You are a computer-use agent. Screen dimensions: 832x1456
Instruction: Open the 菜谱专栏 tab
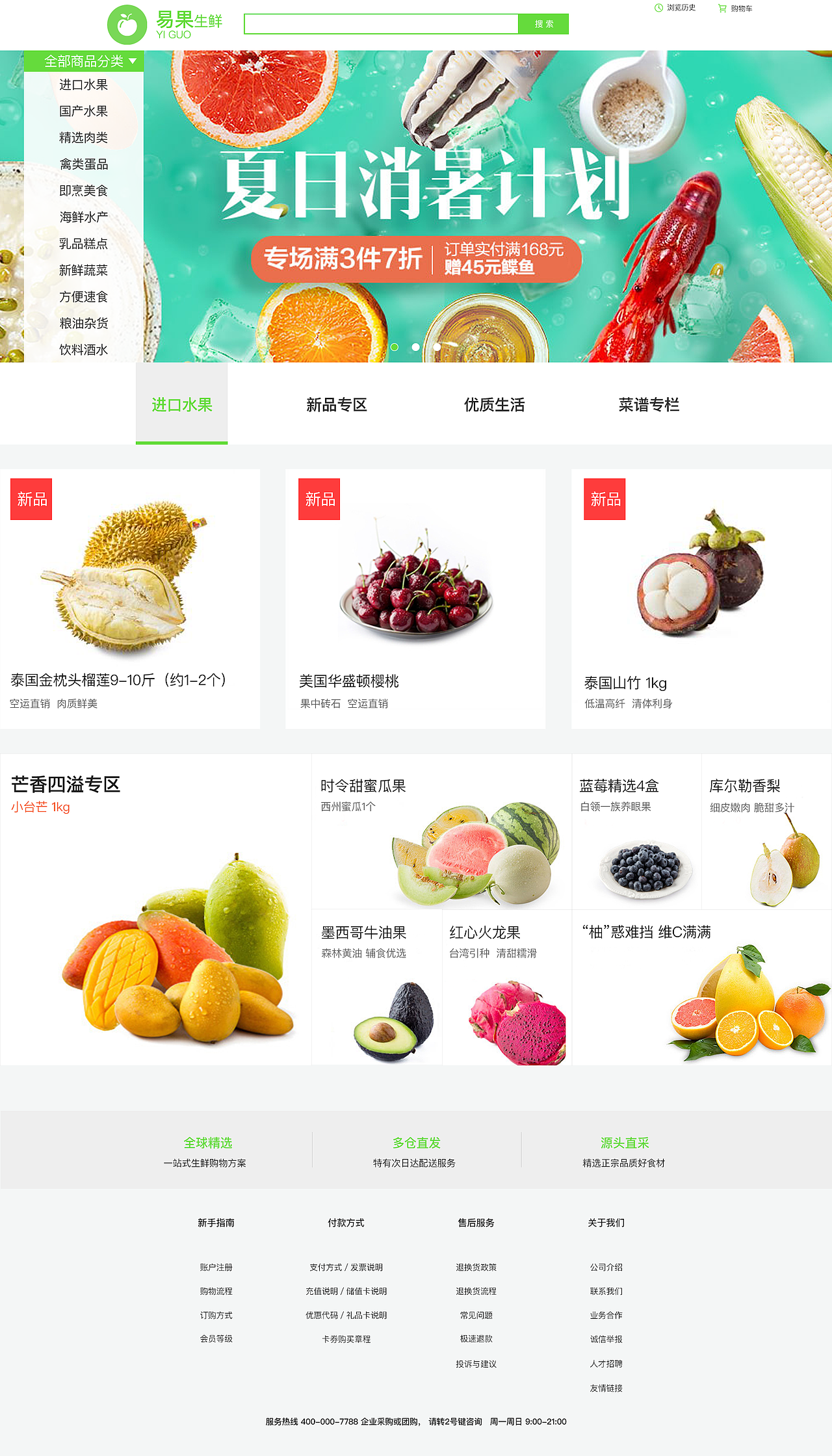[x=649, y=405]
